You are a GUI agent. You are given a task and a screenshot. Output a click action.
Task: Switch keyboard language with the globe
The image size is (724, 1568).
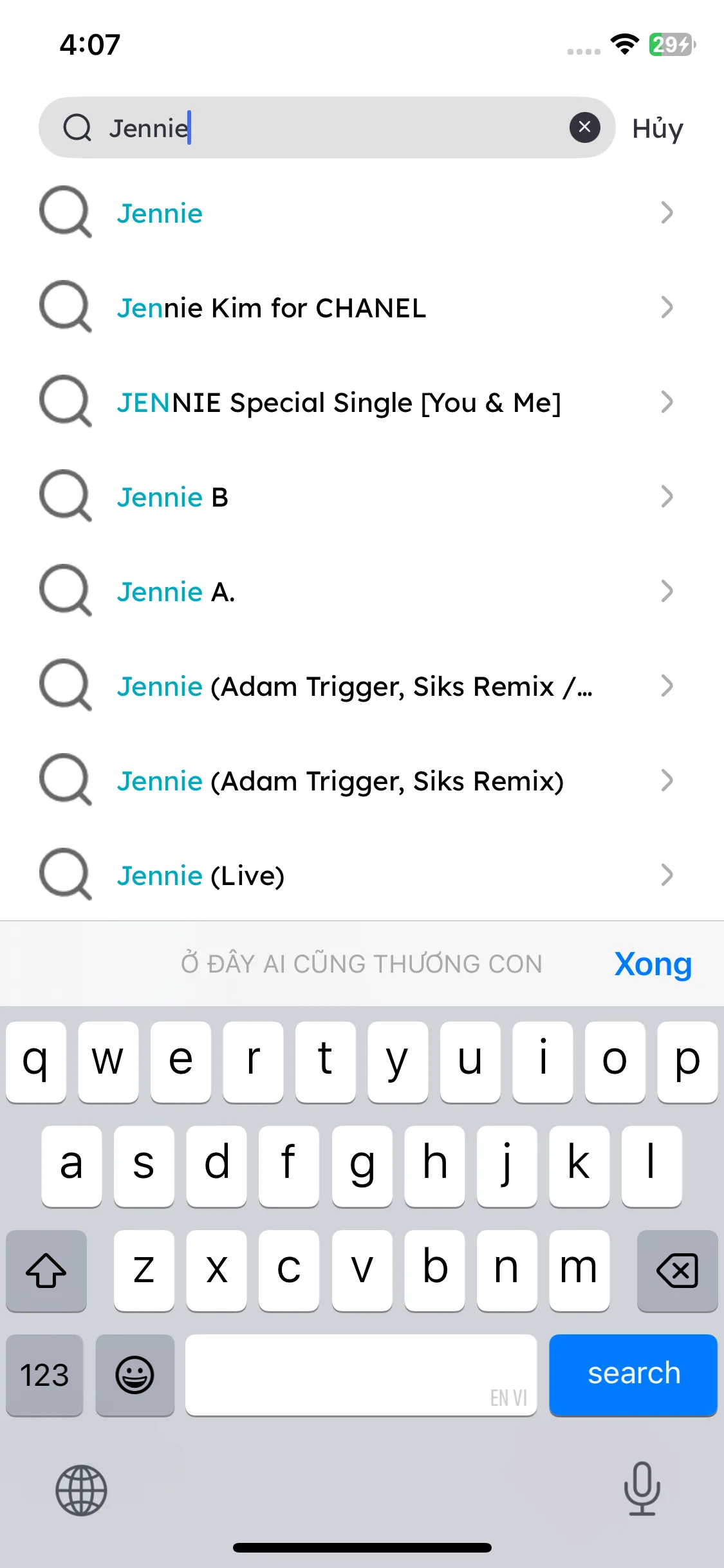[x=81, y=1490]
